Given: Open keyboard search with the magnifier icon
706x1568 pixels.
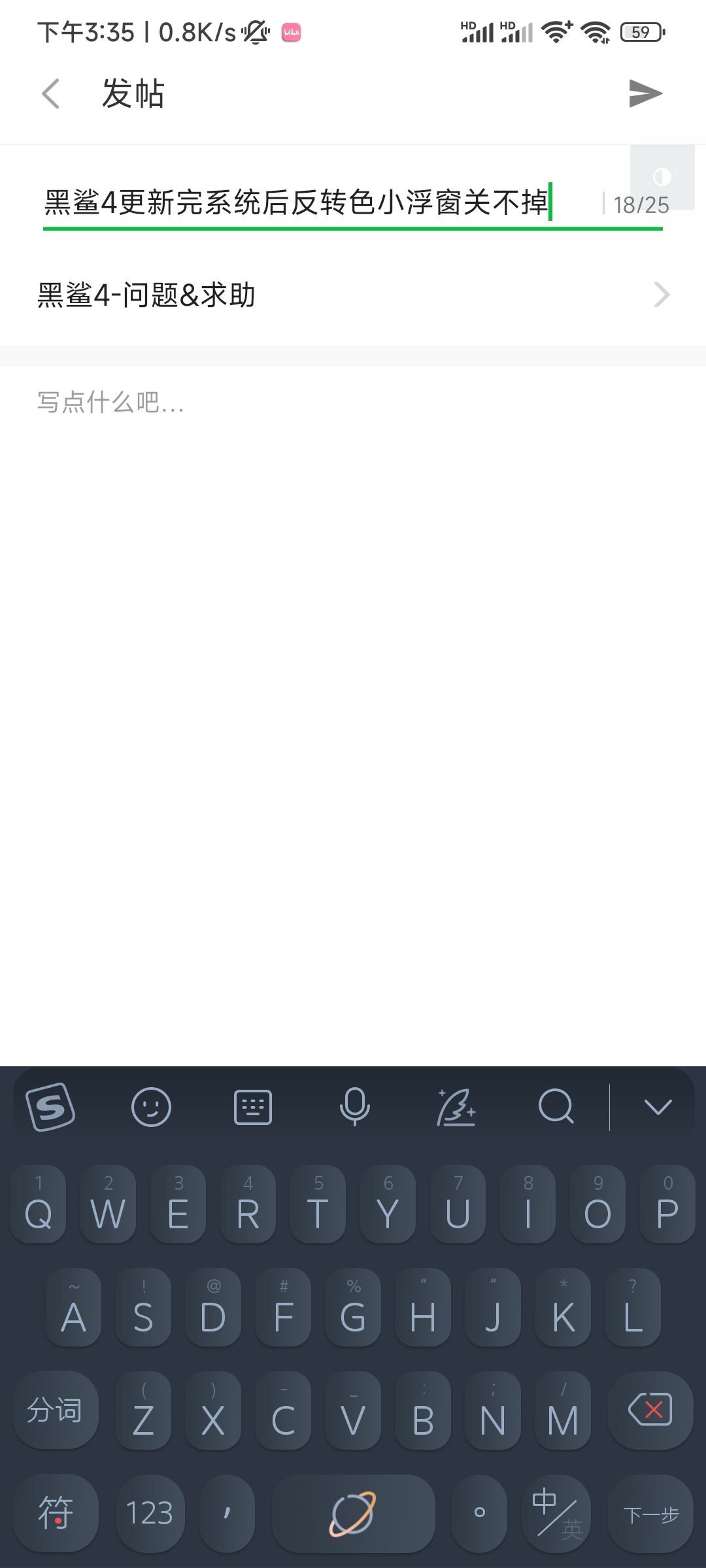Looking at the screenshot, I should pos(556,1107).
